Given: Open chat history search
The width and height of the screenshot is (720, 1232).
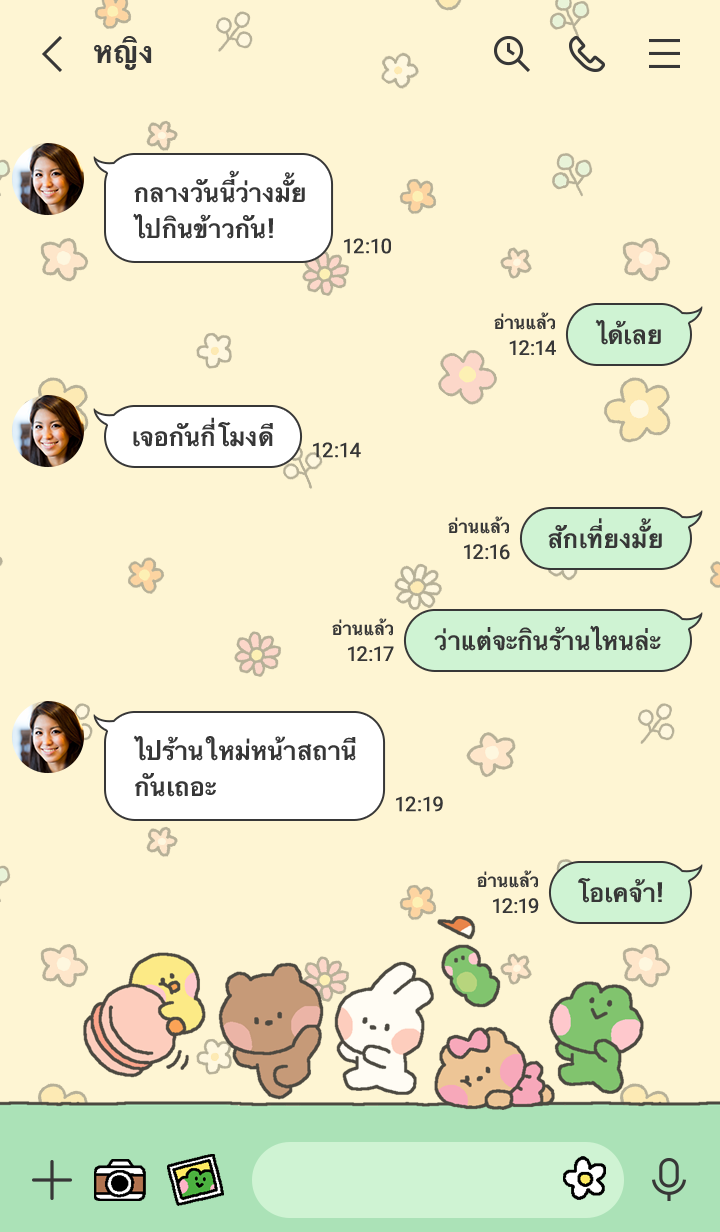Looking at the screenshot, I should click(511, 54).
